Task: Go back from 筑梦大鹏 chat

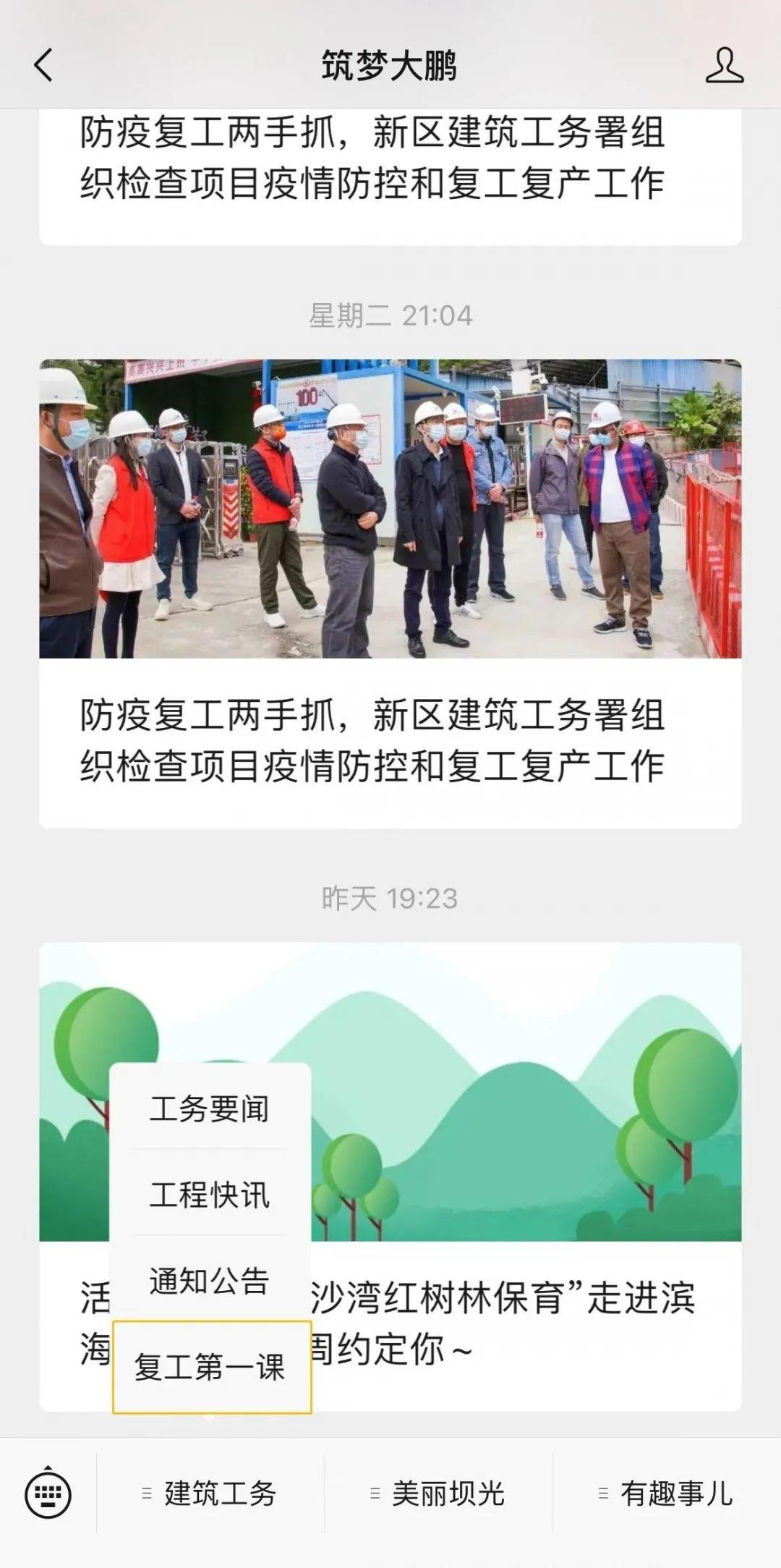Action: pos(43,65)
